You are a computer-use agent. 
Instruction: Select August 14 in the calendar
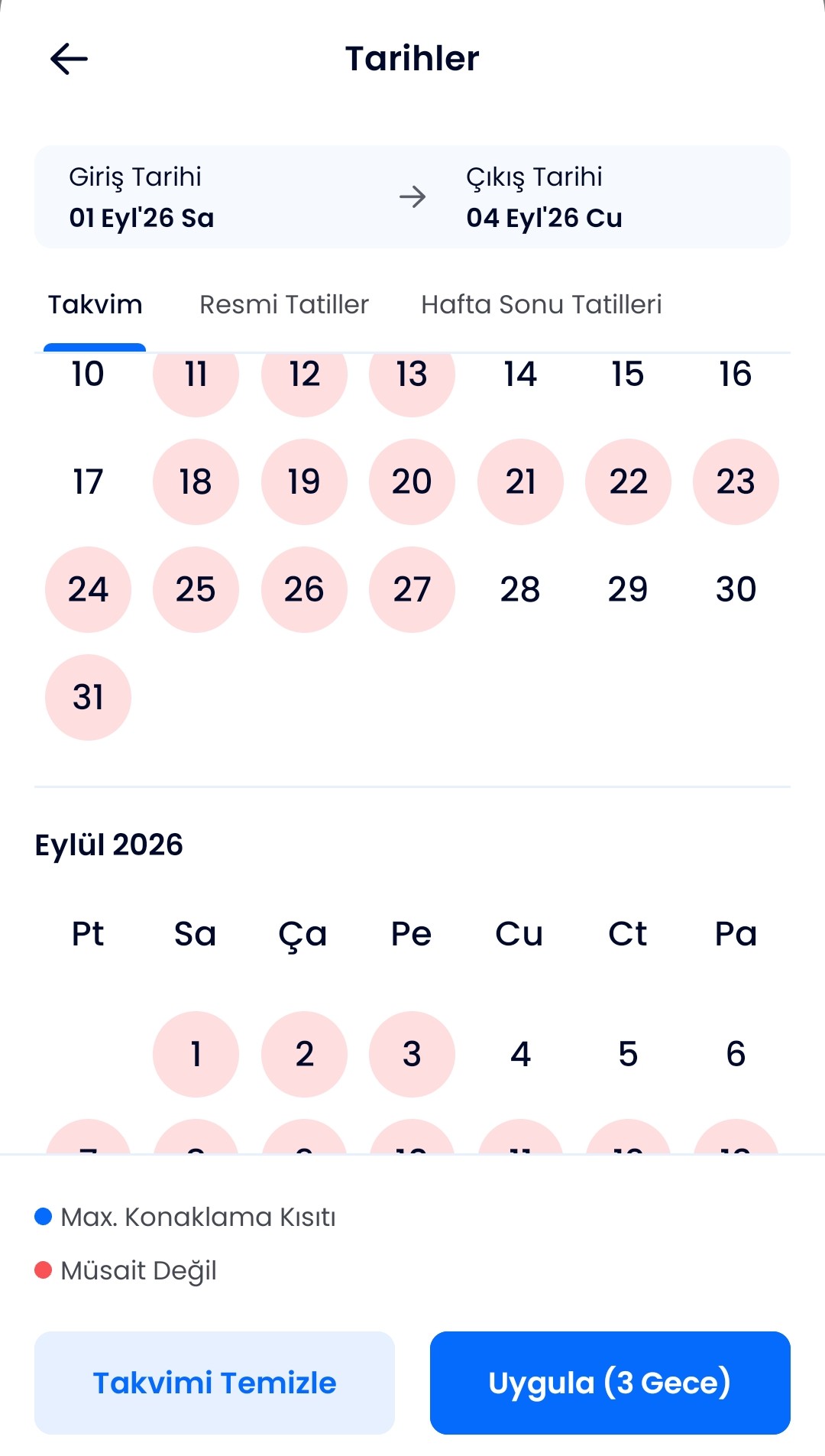point(520,375)
